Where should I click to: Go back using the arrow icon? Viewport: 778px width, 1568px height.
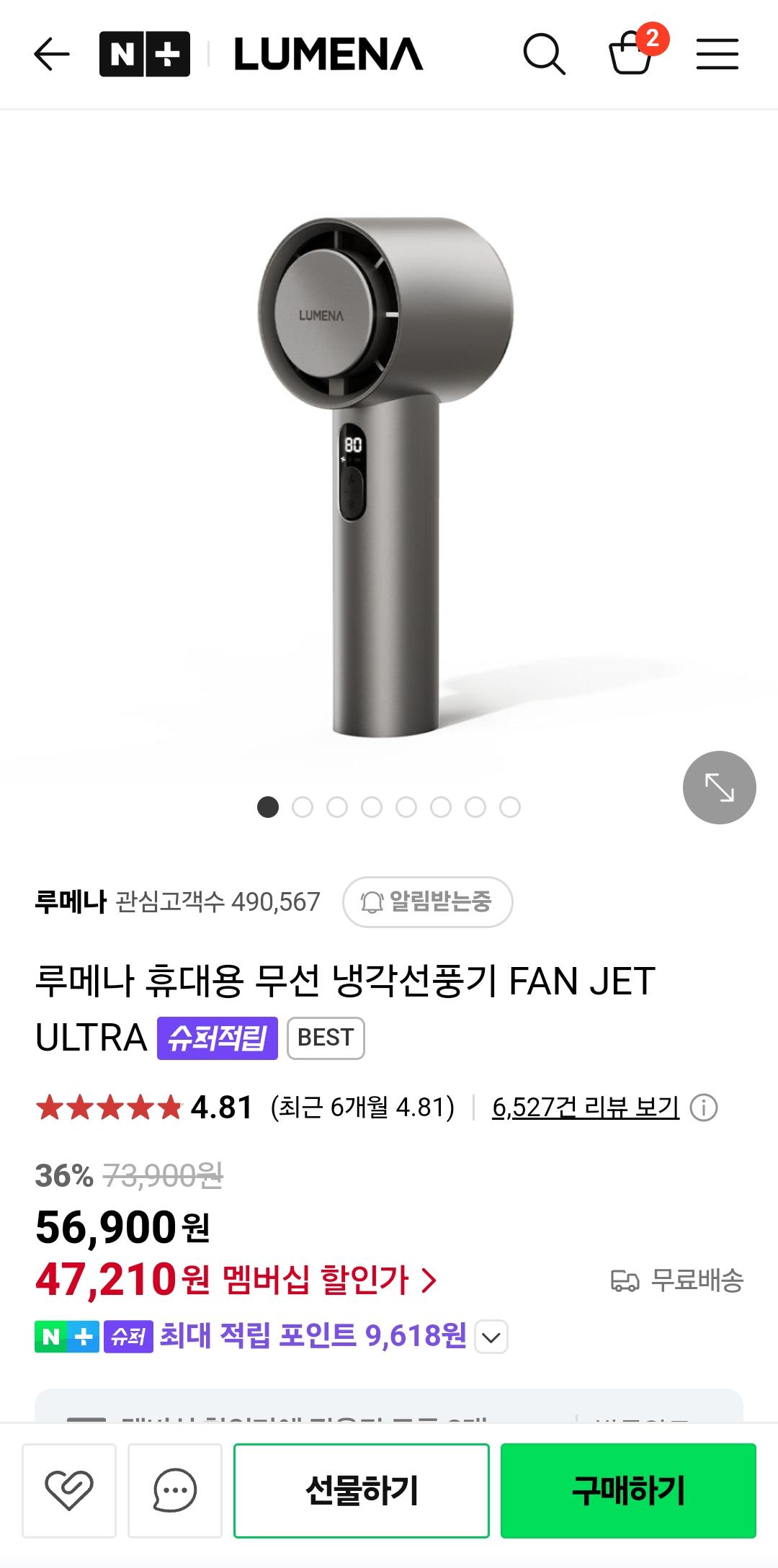click(x=52, y=54)
